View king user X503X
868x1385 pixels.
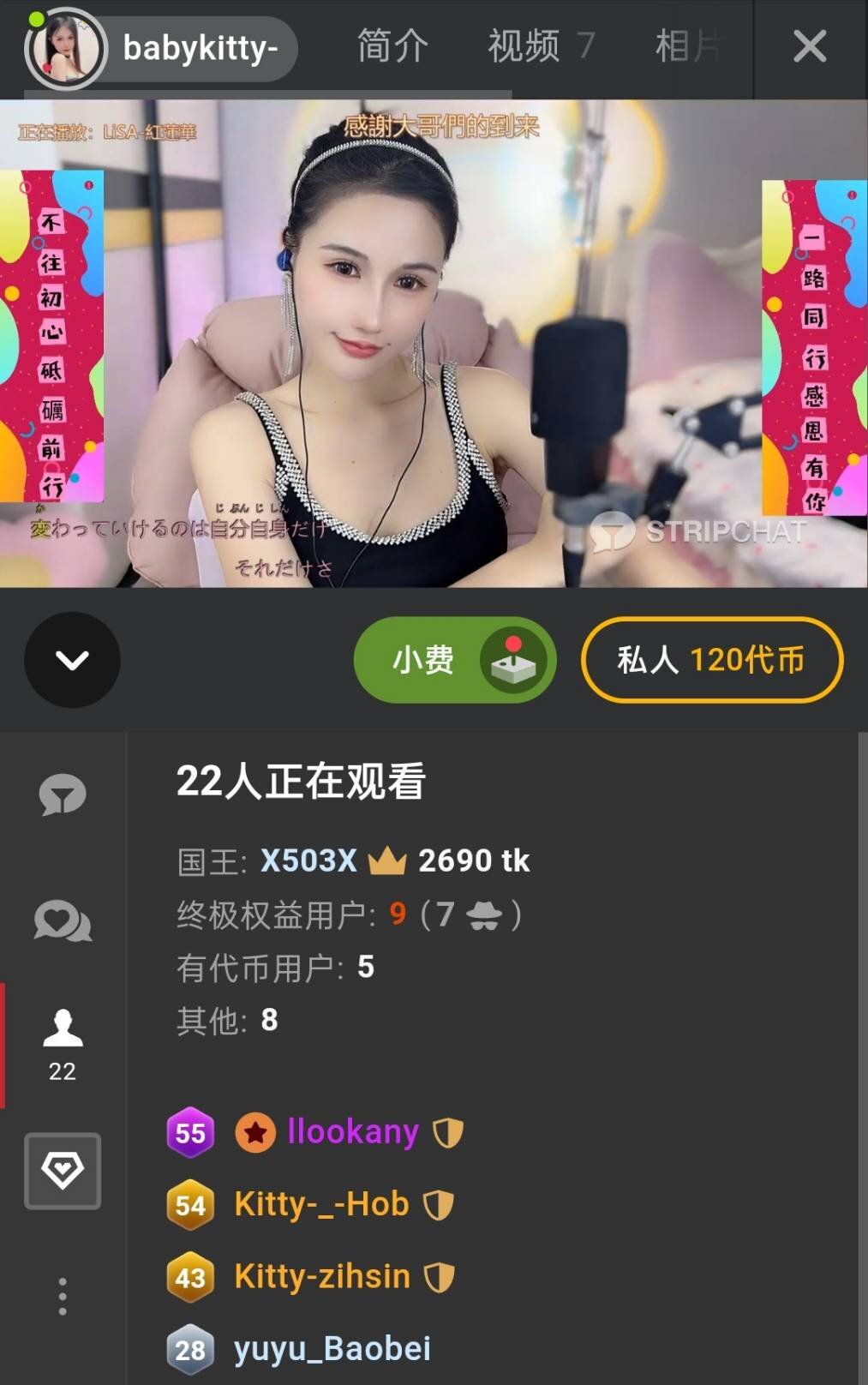coord(308,860)
